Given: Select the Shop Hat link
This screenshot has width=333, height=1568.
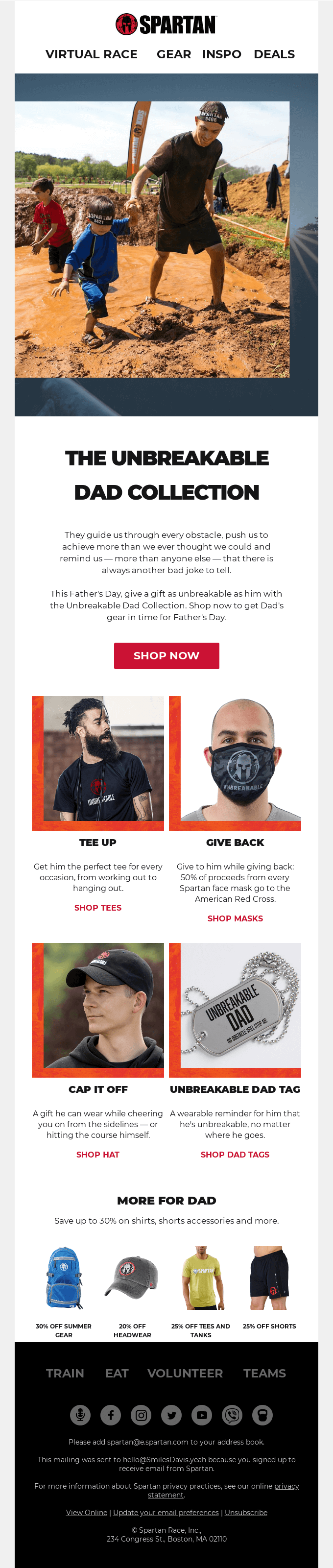Looking at the screenshot, I should point(98,1155).
